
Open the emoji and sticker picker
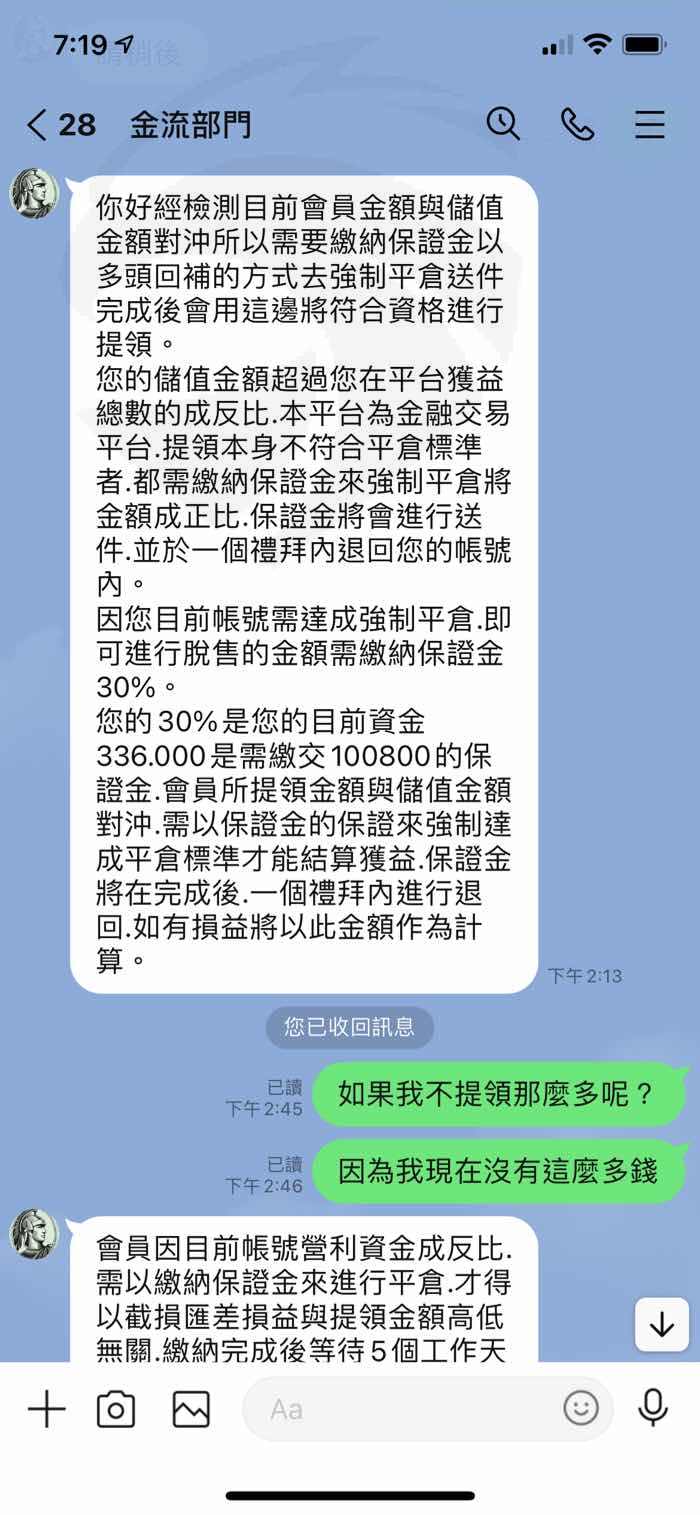pyautogui.click(x=581, y=1409)
